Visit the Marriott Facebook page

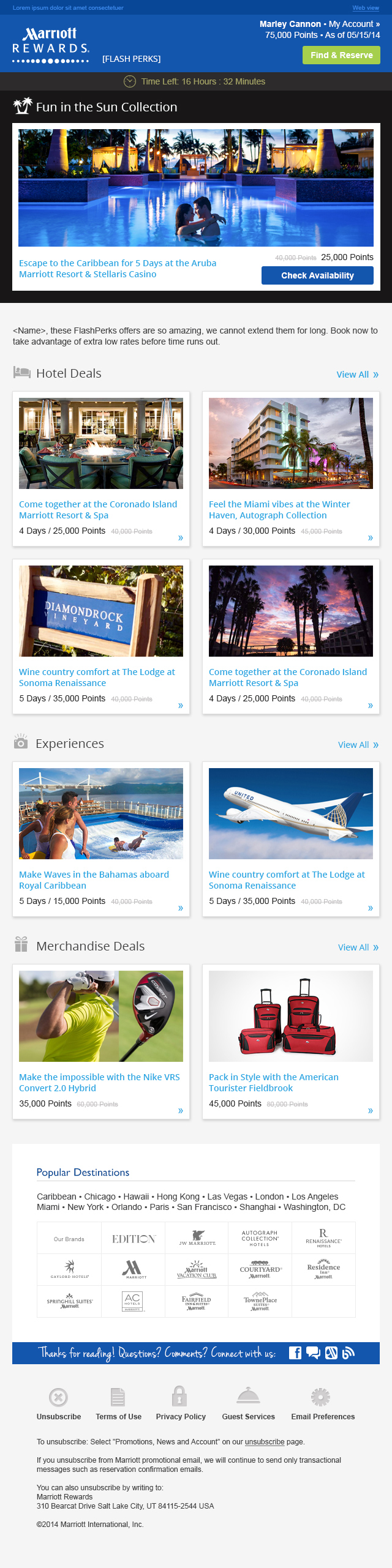(x=295, y=1353)
